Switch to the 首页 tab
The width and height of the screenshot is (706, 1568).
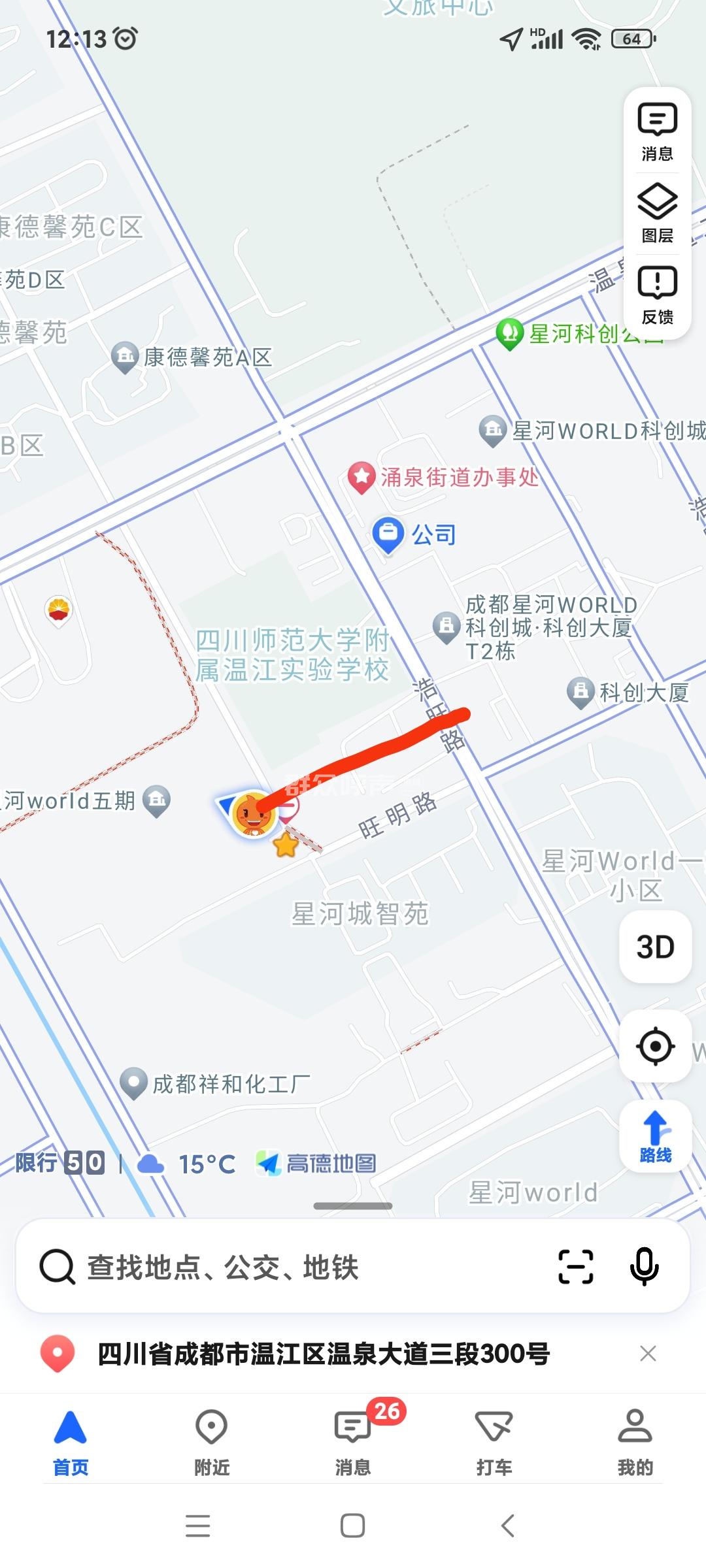tap(71, 1443)
